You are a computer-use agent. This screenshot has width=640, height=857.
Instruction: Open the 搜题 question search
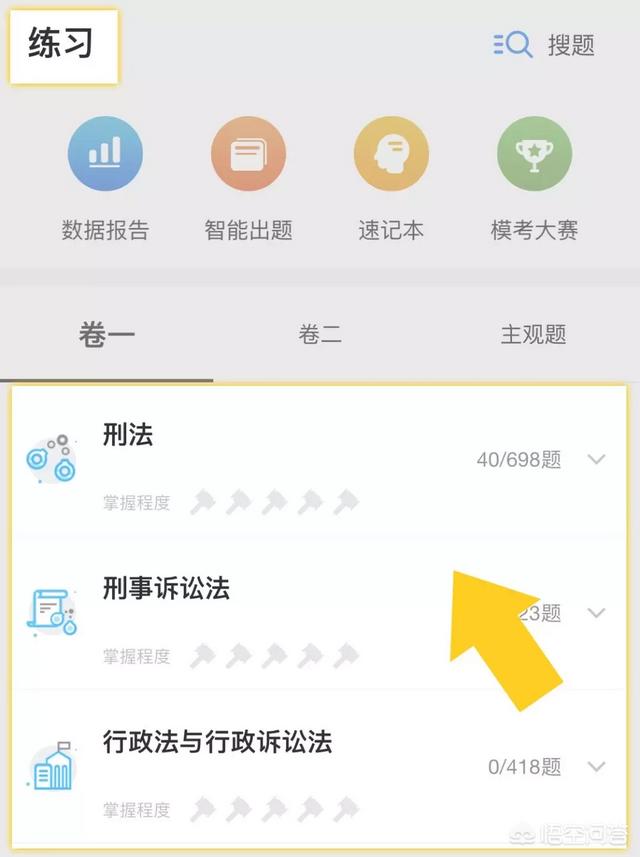(545, 45)
